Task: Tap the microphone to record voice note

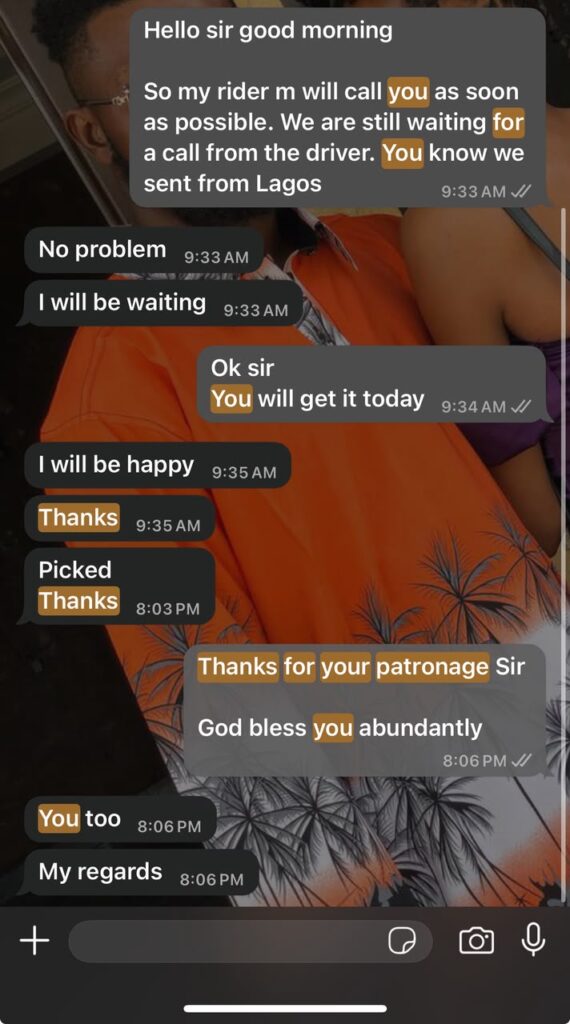Action: click(533, 940)
